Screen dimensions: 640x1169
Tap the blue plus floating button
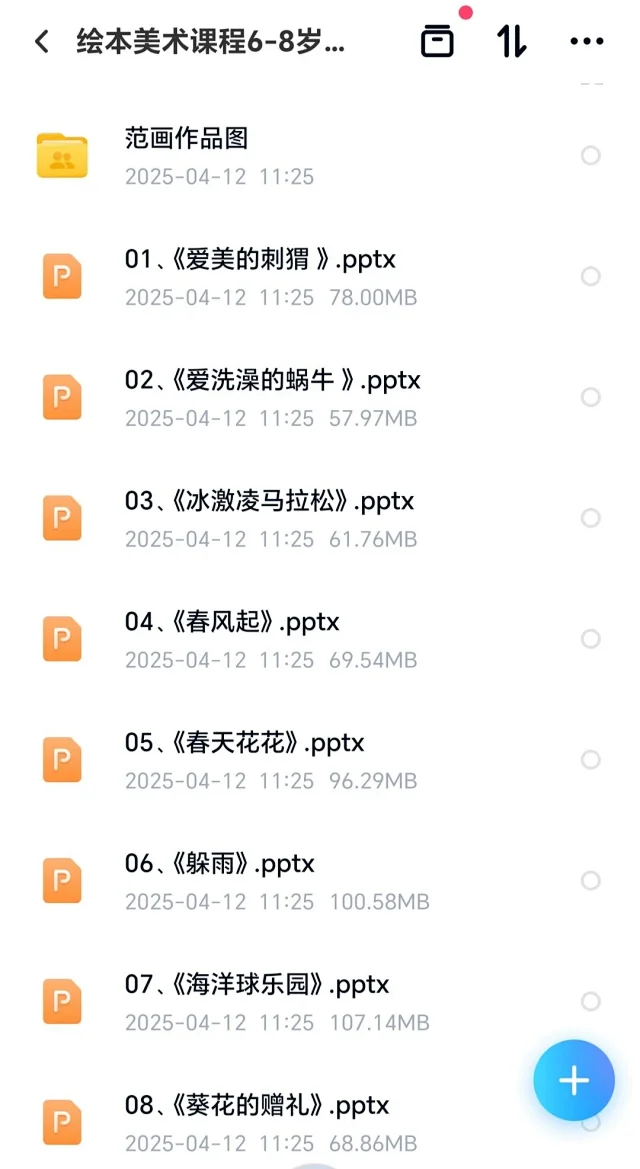[574, 1080]
